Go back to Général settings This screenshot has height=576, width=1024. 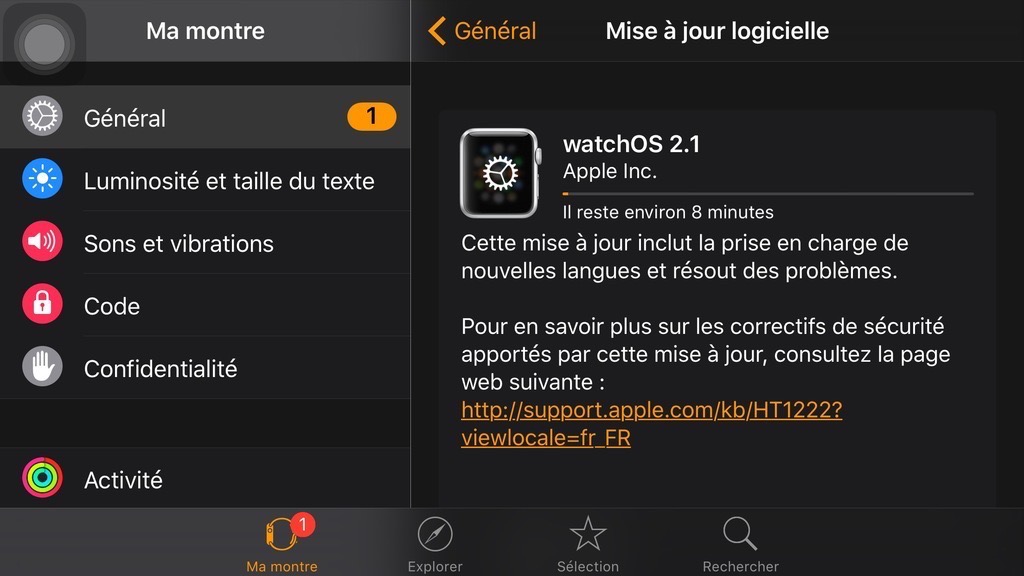[x=483, y=31]
